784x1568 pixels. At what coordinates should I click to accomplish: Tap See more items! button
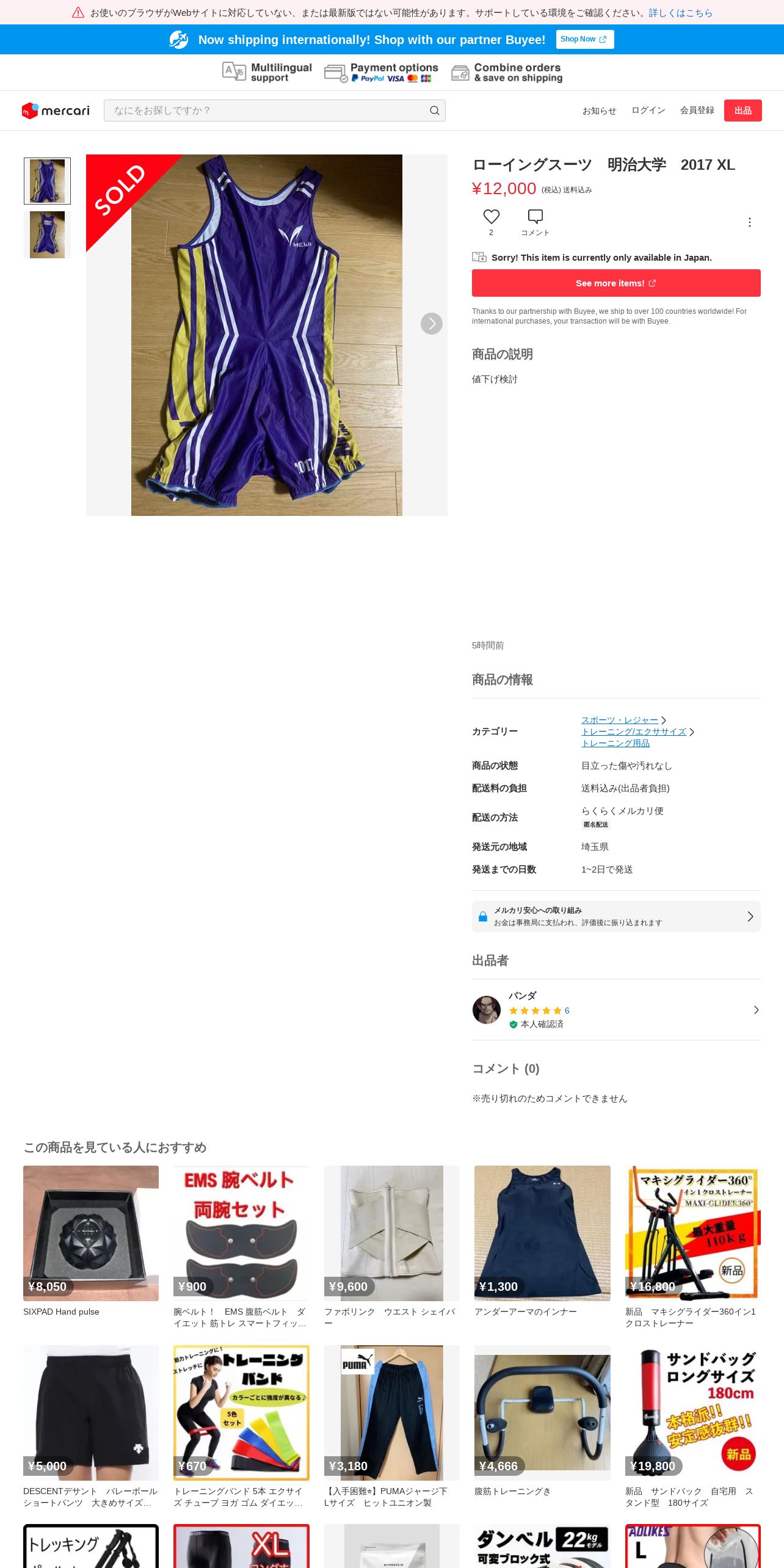(x=615, y=283)
